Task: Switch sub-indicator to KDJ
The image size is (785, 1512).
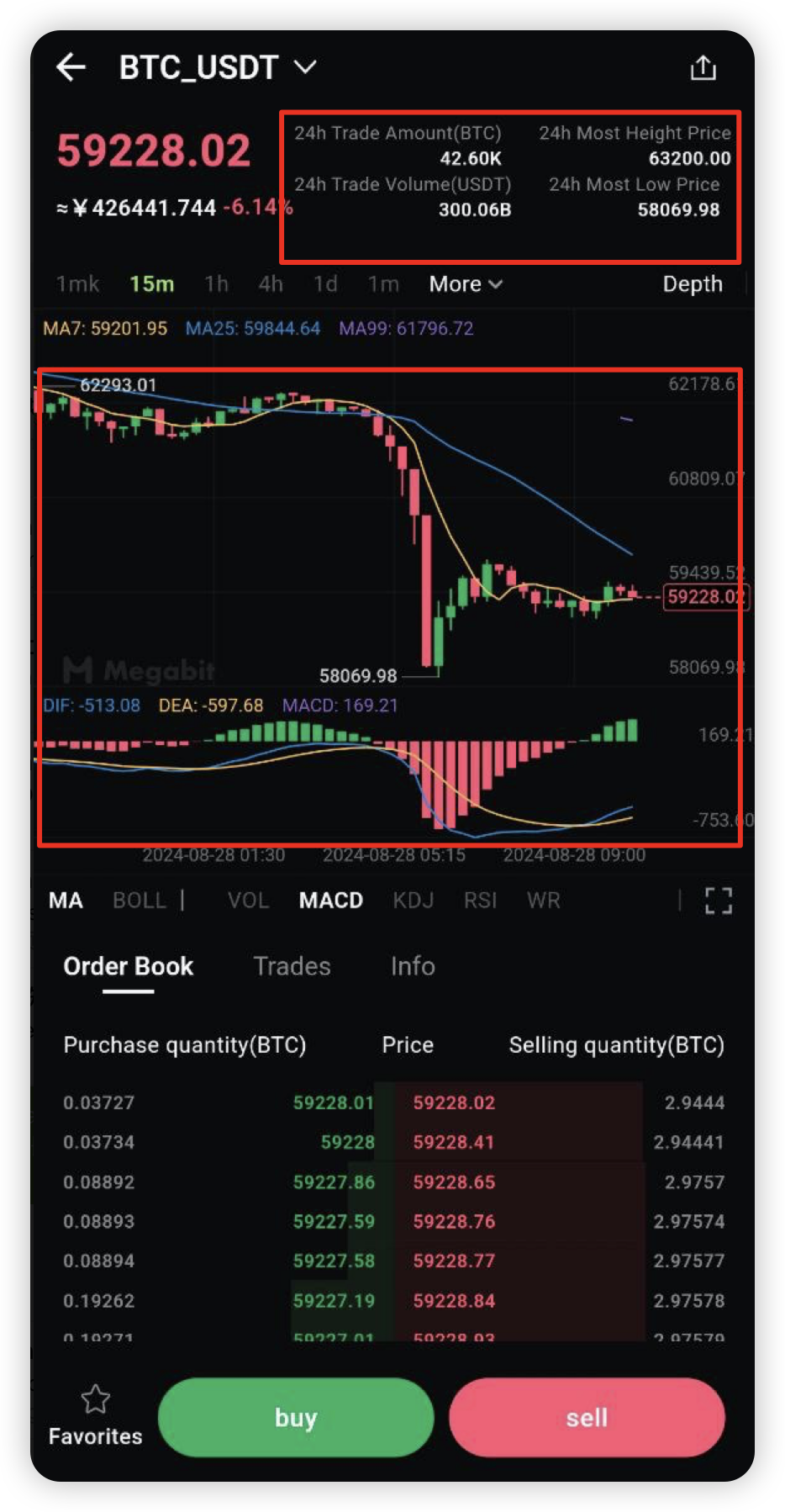Action: (413, 901)
